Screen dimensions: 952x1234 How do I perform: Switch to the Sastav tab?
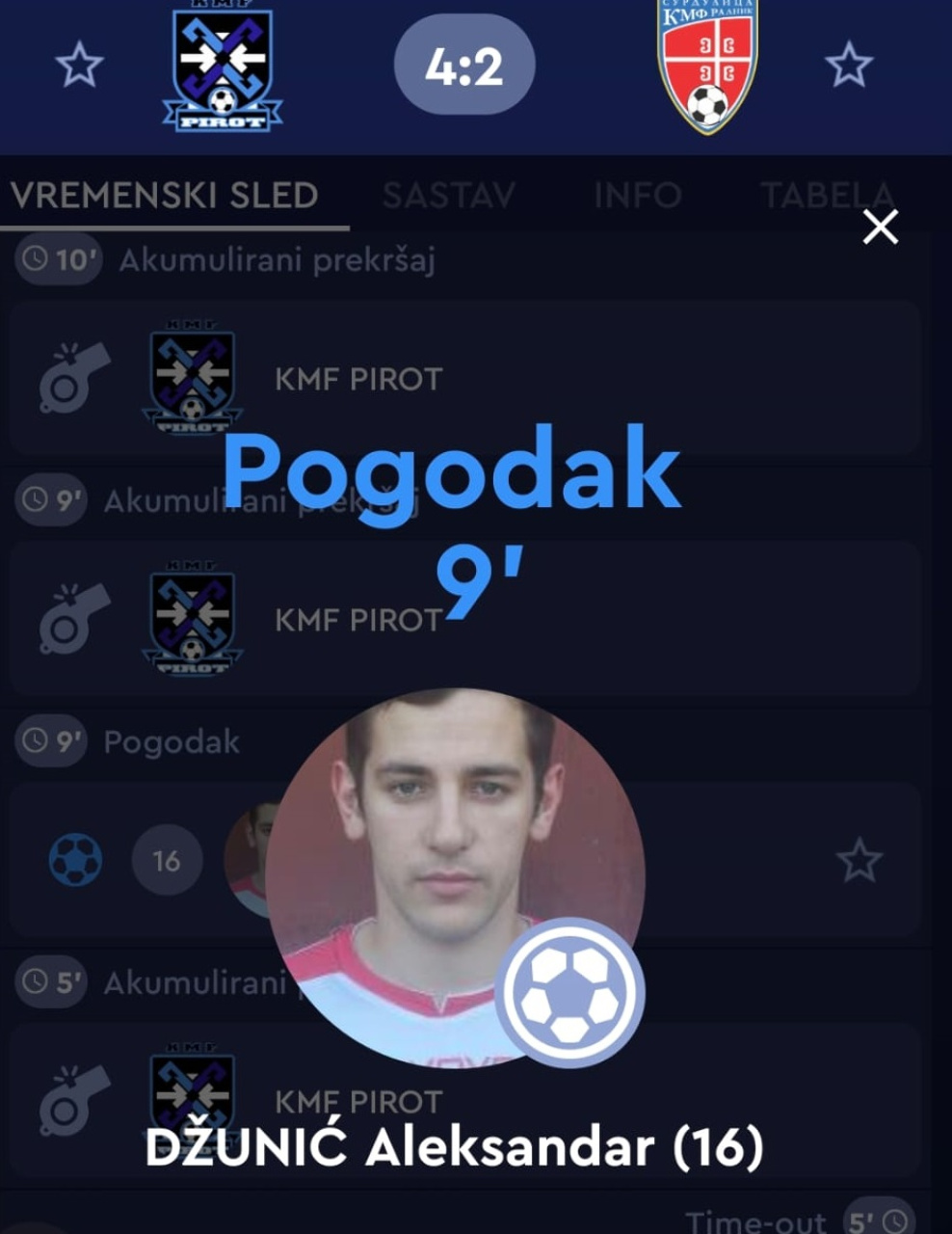[449, 196]
